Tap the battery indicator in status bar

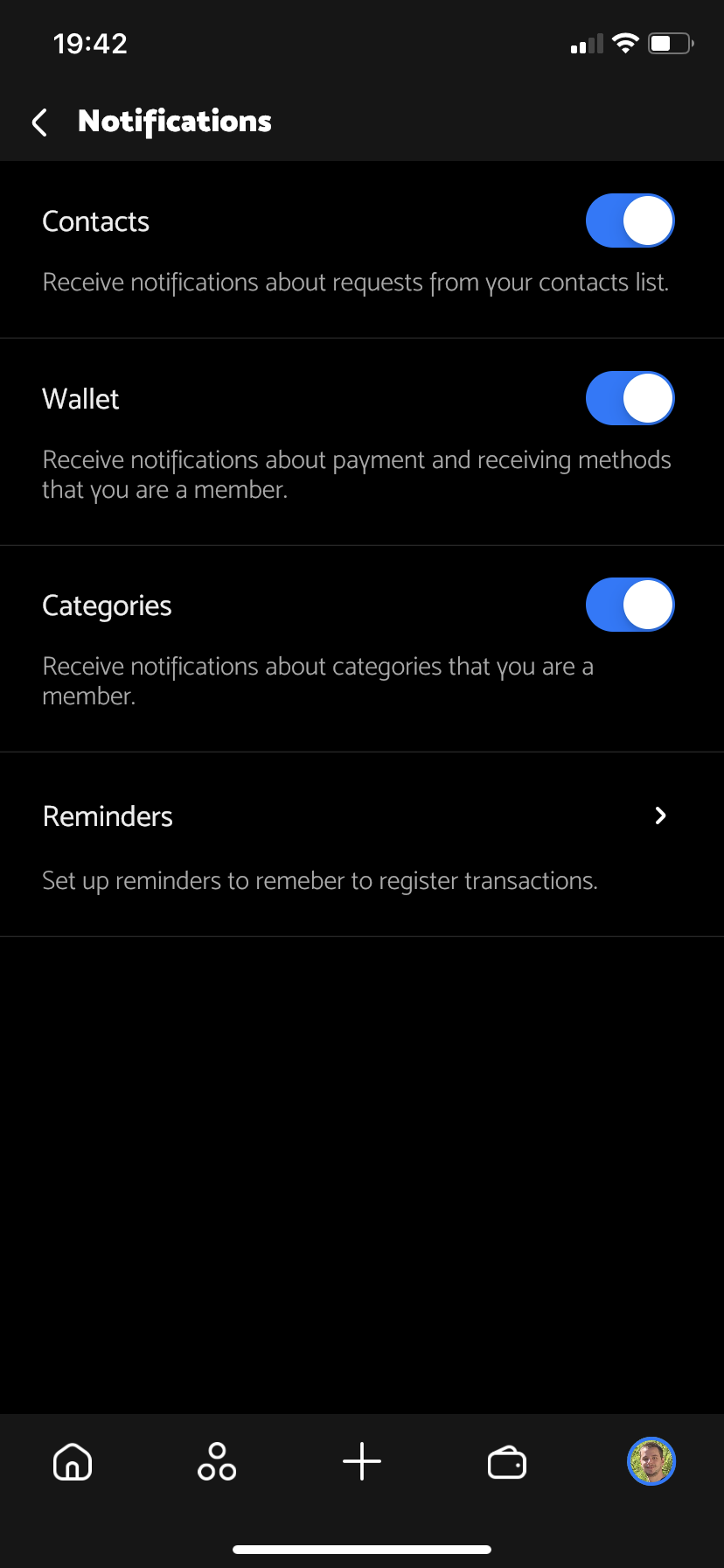coord(669,43)
